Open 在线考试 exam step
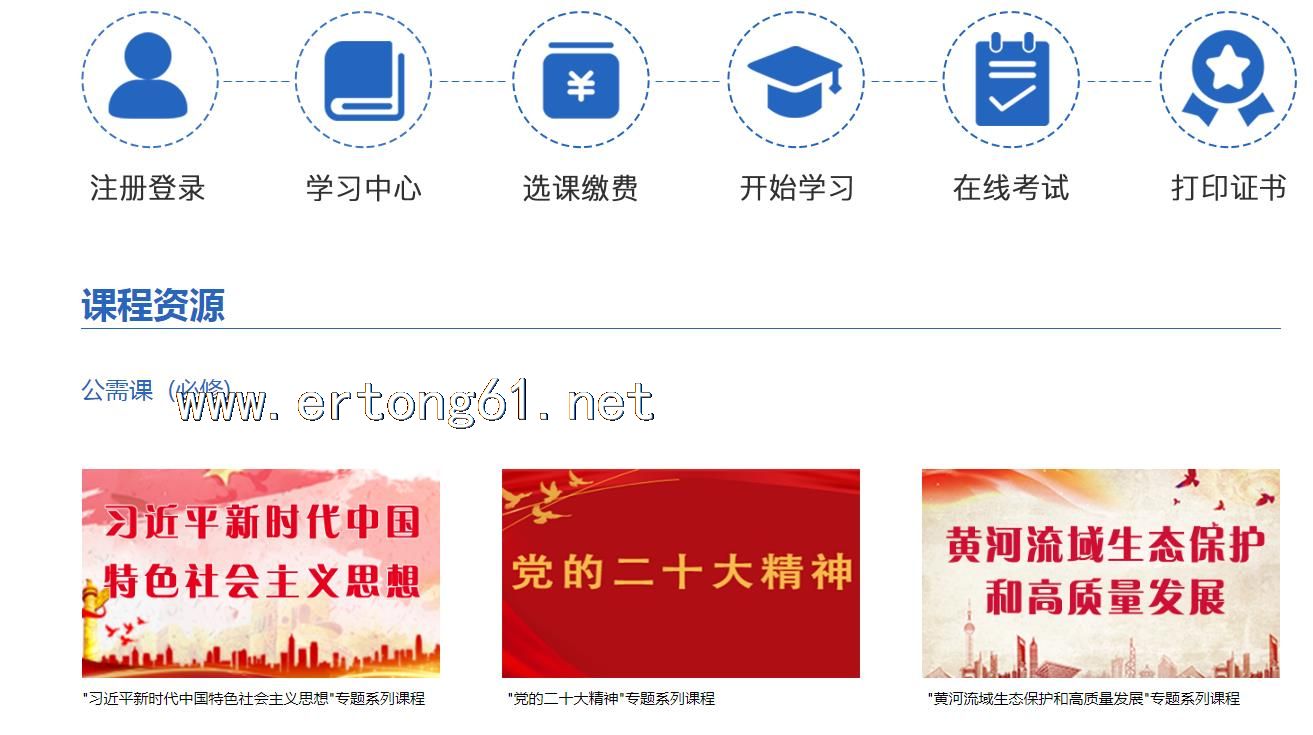 tap(1011, 80)
